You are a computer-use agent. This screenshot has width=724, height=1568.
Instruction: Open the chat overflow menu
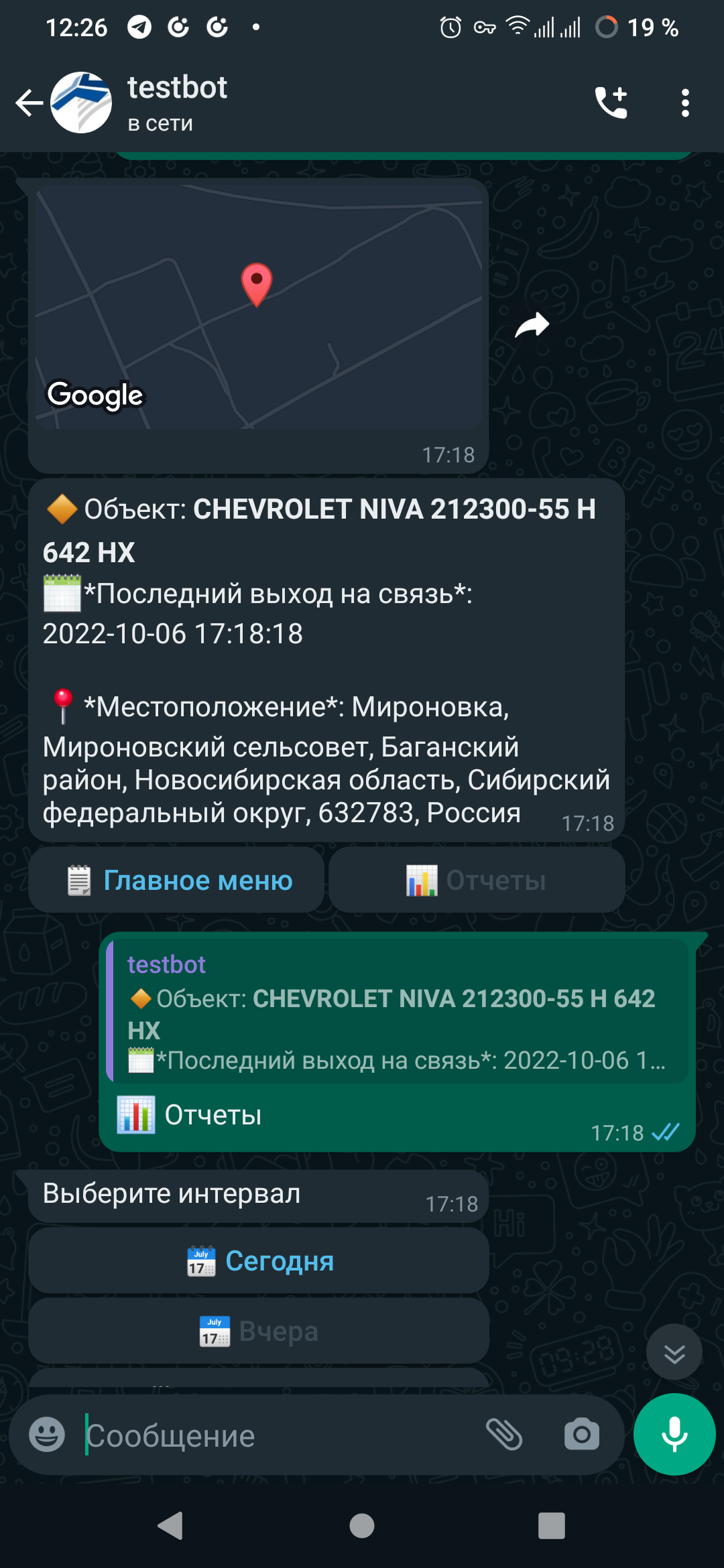[x=684, y=103]
